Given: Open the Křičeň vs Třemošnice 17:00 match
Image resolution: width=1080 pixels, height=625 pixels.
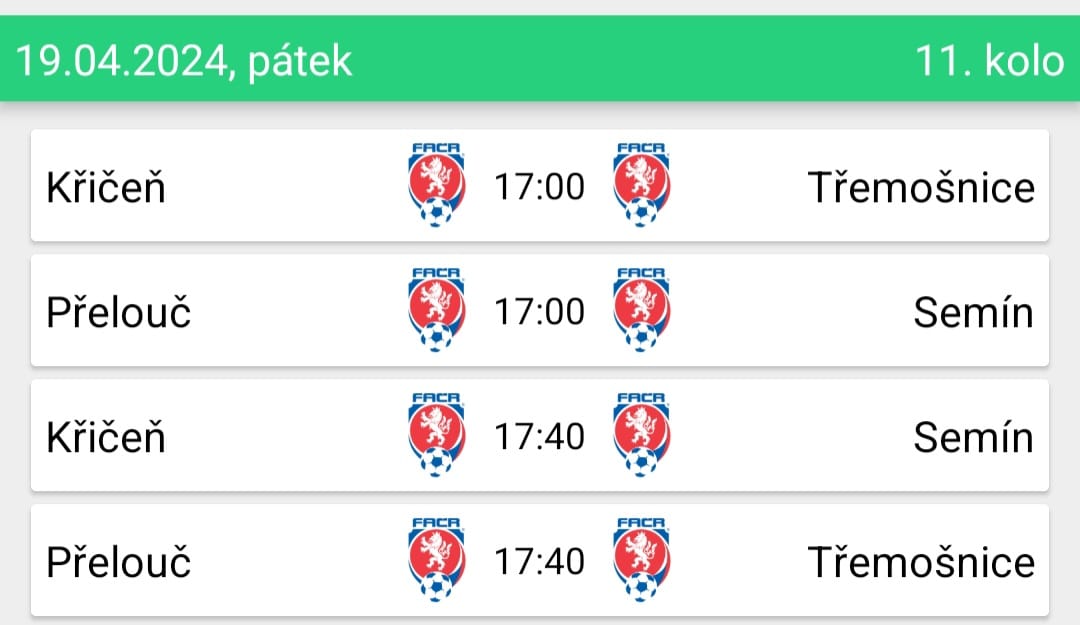Looking at the screenshot, I should (540, 186).
